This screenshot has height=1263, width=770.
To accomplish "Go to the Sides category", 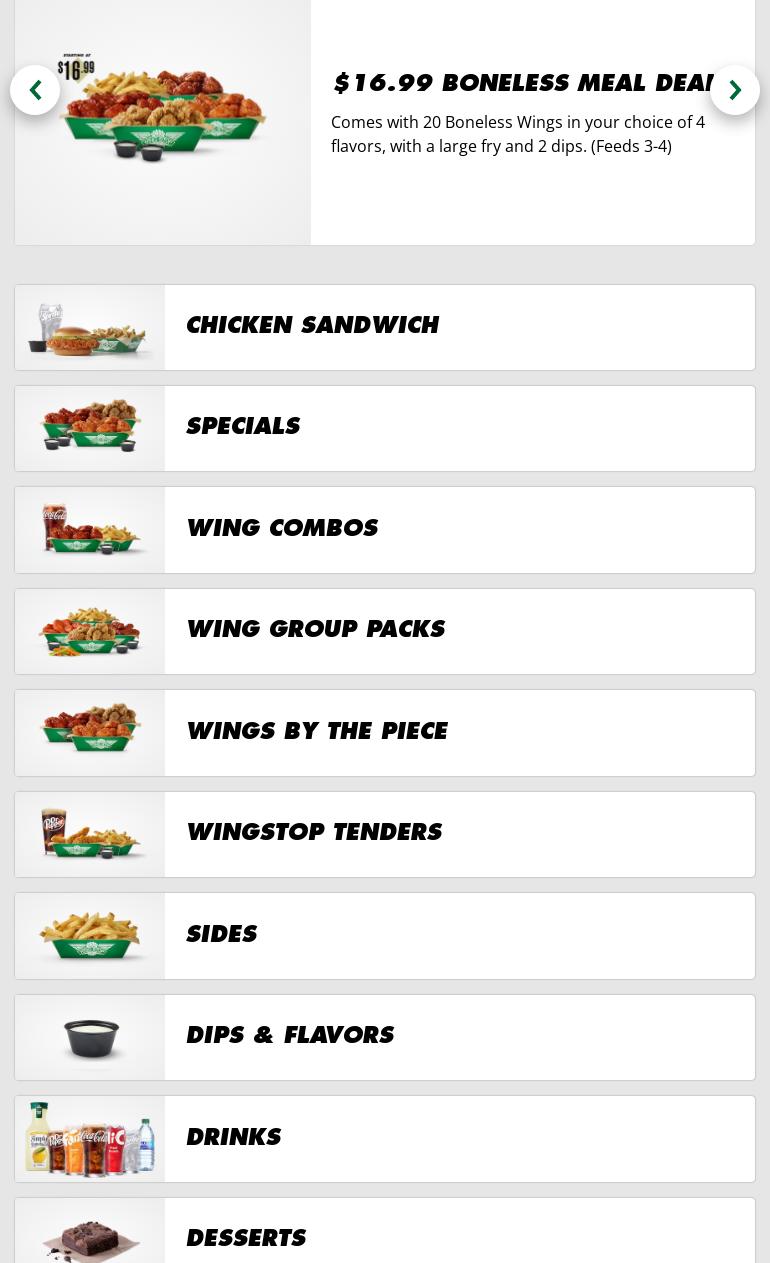I will click(x=385, y=936).
